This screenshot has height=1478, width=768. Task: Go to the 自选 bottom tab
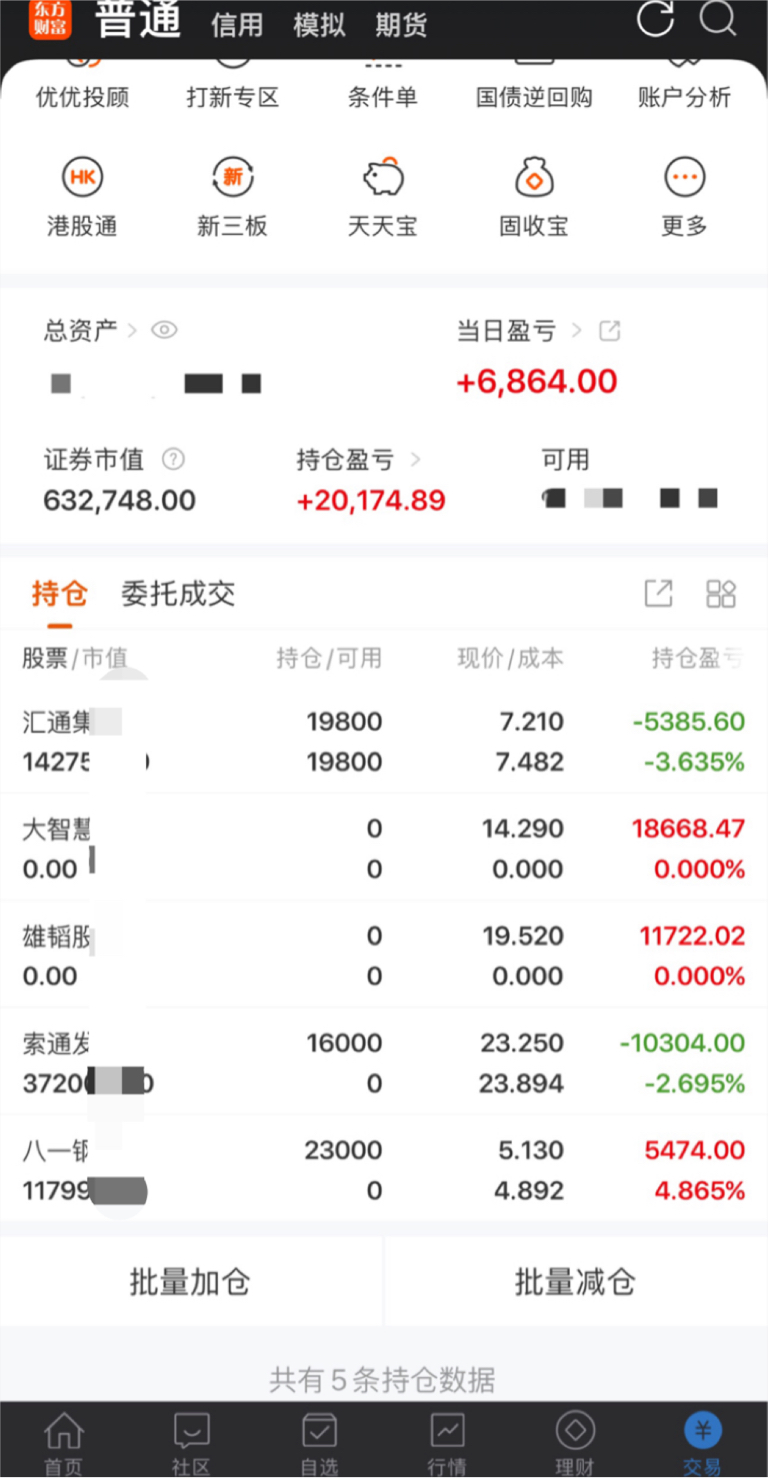pos(319,1443)
